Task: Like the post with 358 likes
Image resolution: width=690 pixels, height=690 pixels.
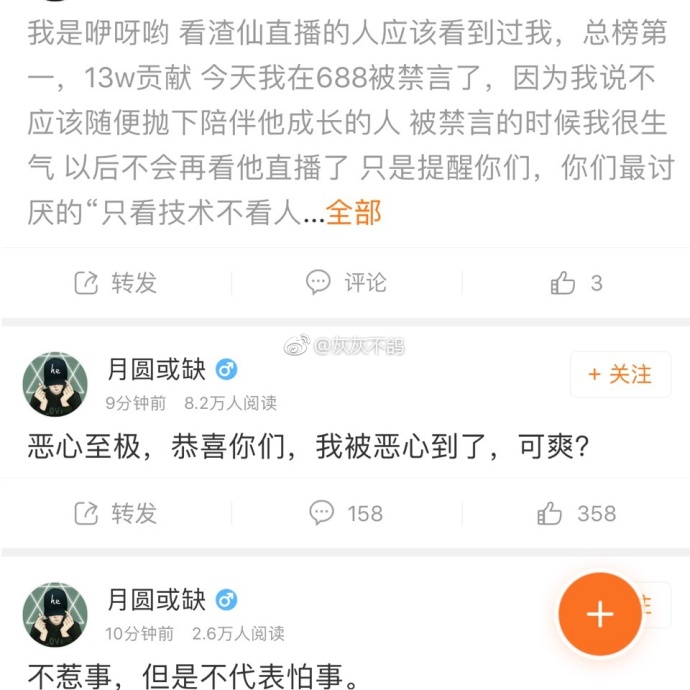Action: pyautogui.click(x=577, y=513)
